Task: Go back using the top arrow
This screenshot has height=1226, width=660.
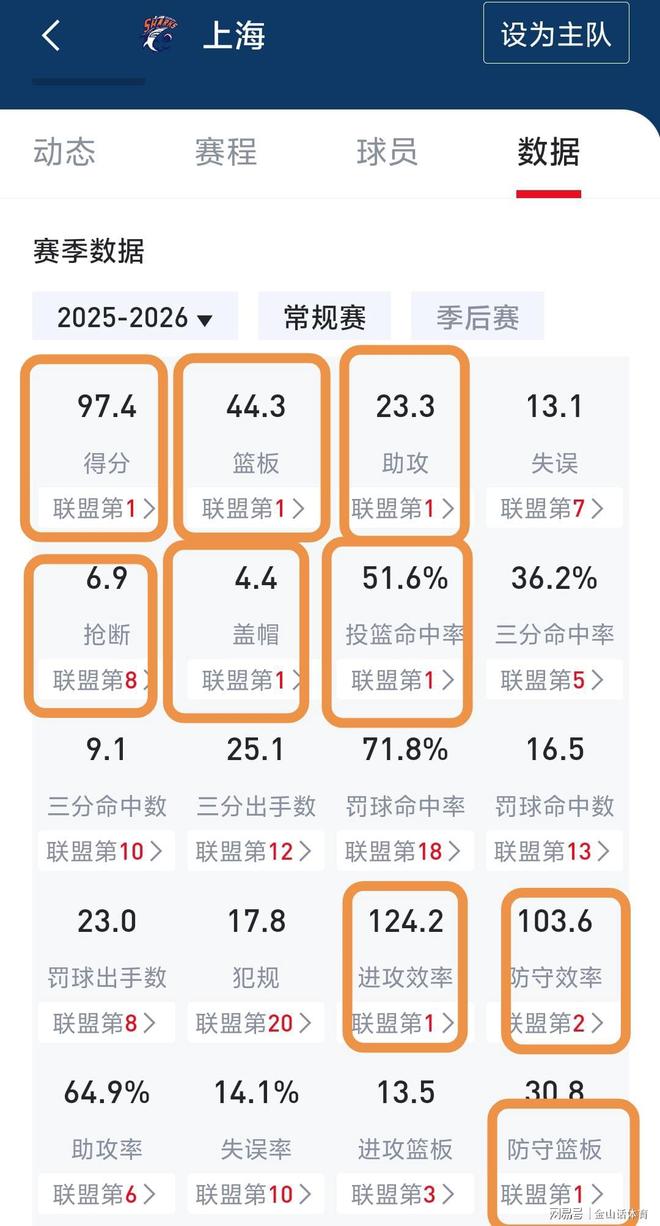Action: [x=51, y=36]
